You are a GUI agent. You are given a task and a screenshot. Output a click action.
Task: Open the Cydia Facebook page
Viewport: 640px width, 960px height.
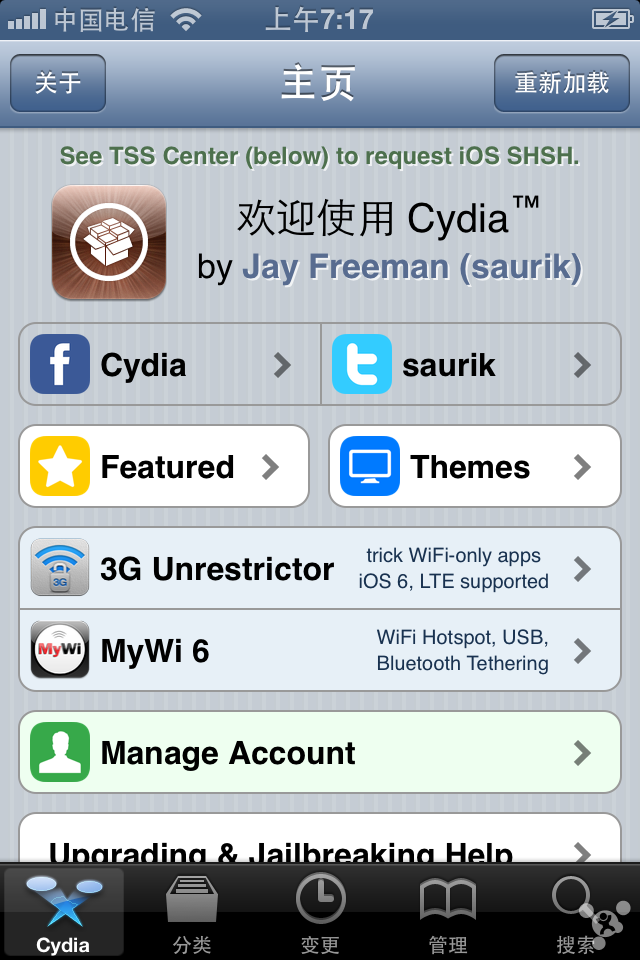[170, 365]
